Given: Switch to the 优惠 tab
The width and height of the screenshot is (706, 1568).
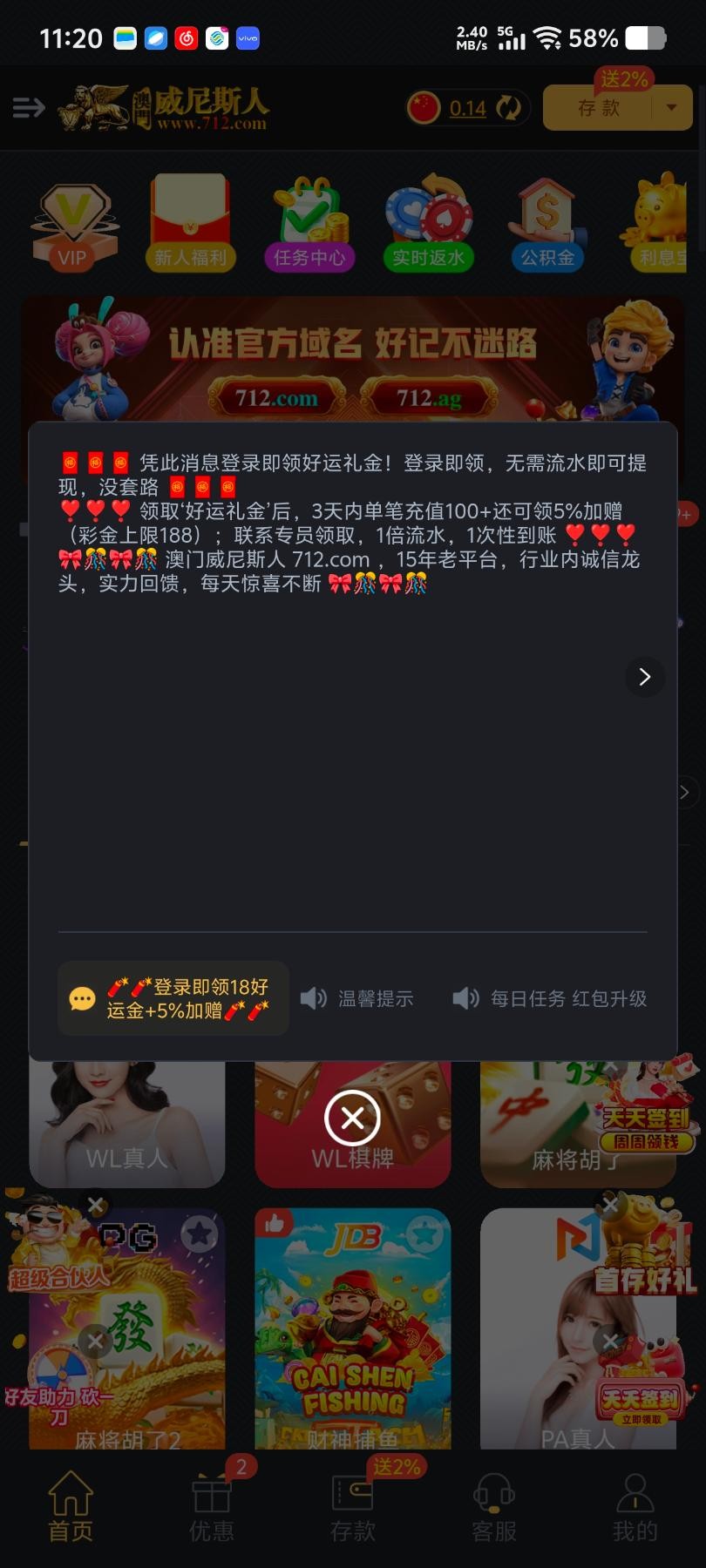Looking at the screenshot, I should (x=212, y=1507).
